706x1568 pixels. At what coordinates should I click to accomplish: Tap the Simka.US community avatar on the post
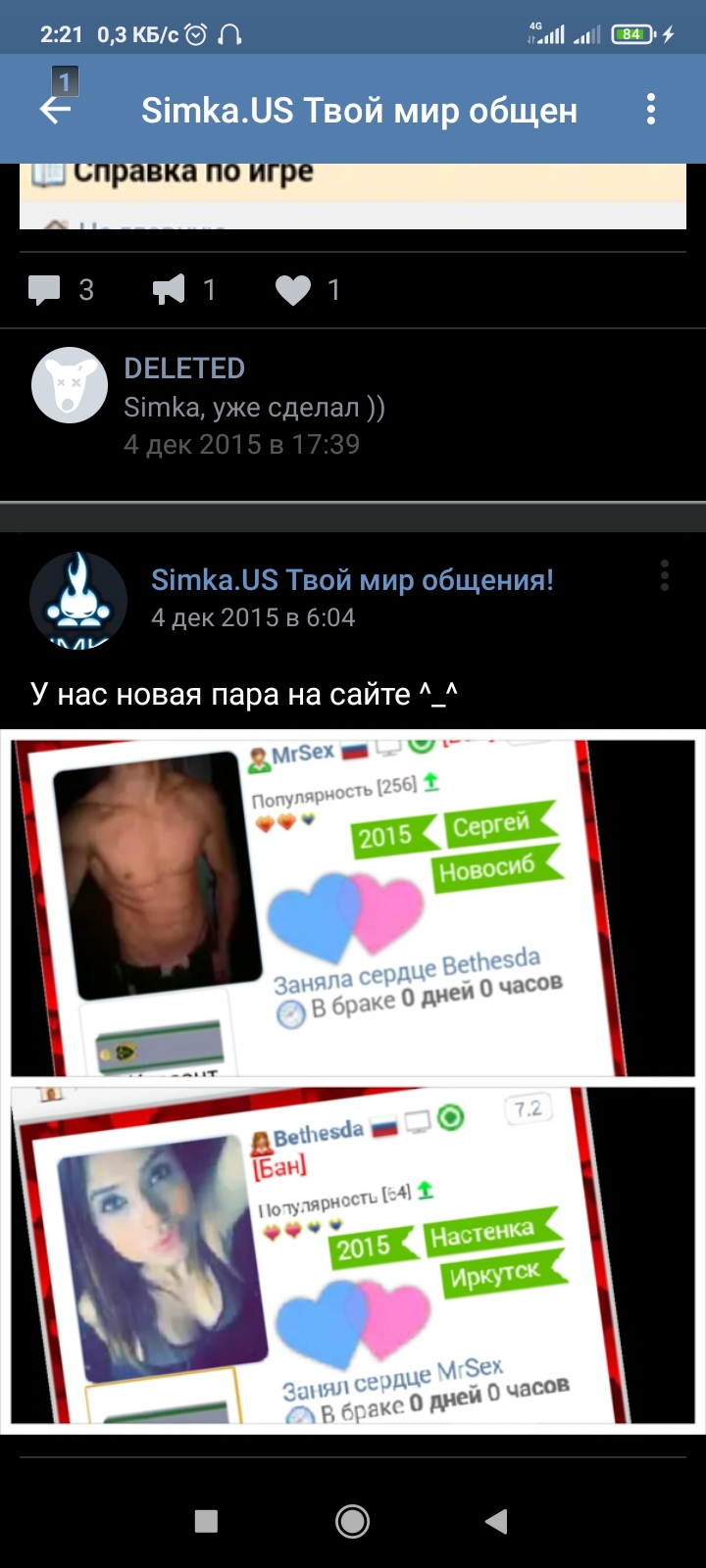tap(78, 600)
